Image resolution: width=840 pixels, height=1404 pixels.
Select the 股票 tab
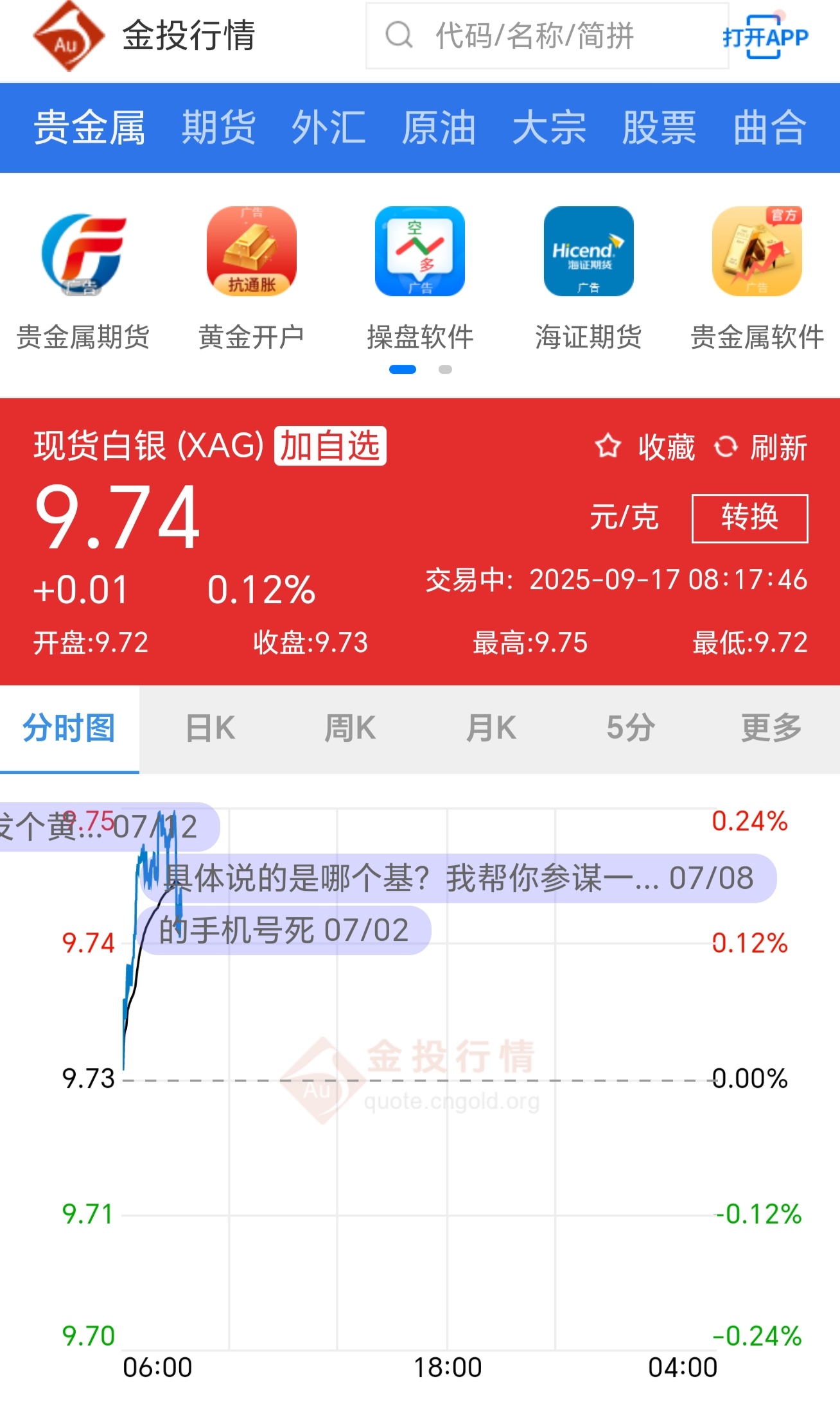click(x=659, y=127)
